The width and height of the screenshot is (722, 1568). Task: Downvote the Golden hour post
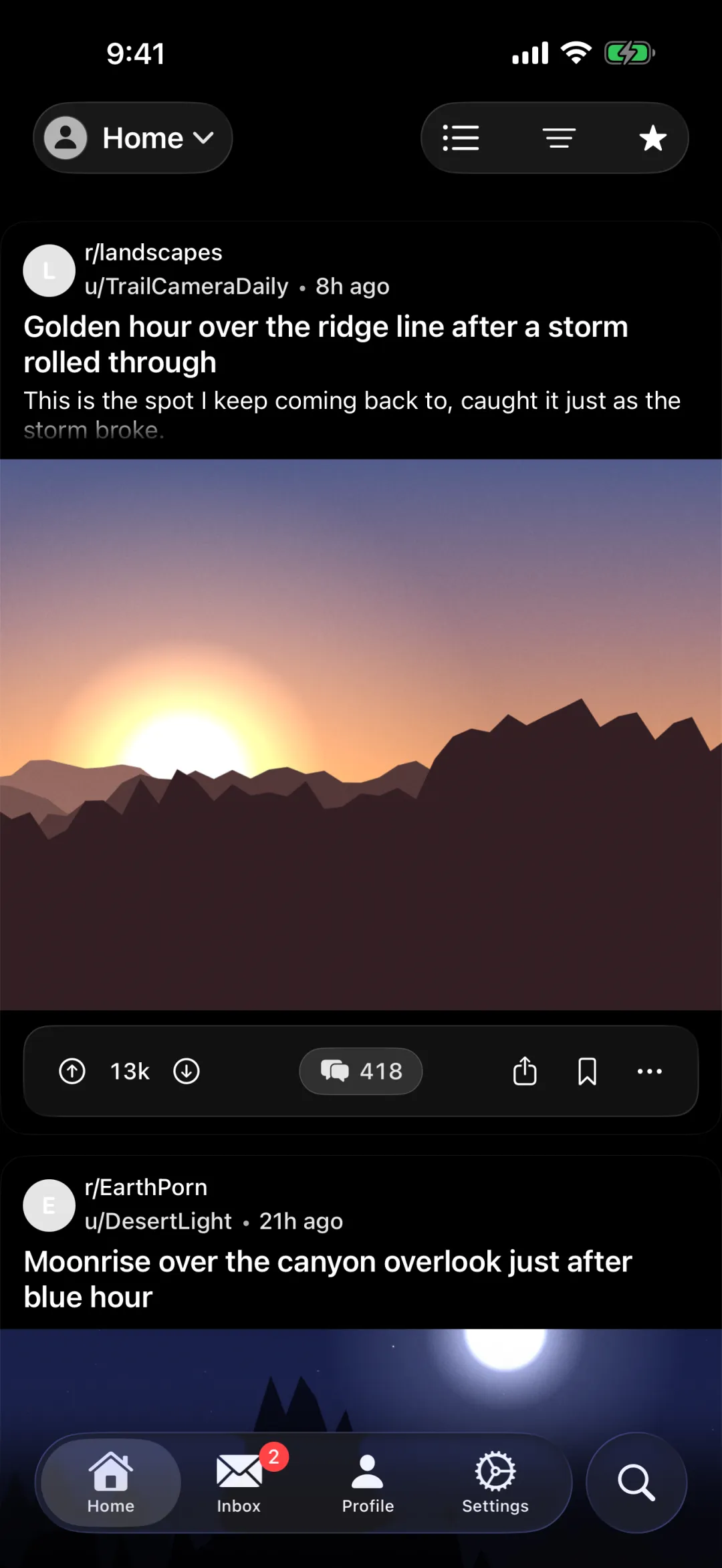click(x=187, y=1071)
